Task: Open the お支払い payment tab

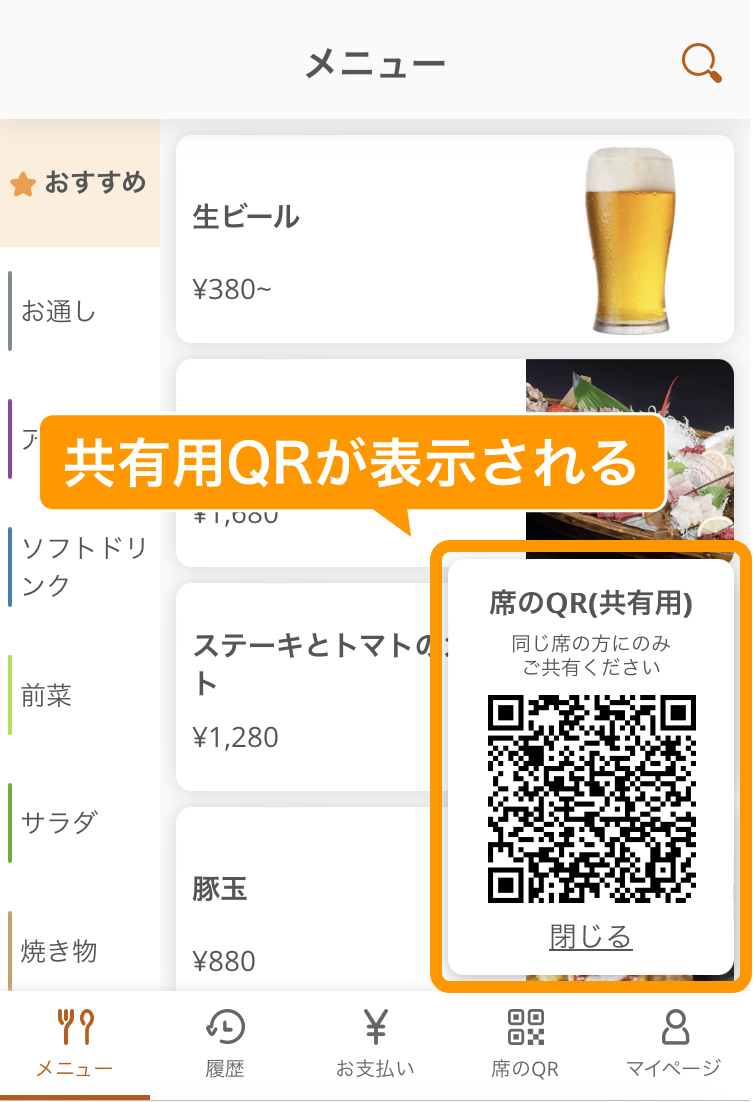Action: (x=375, y=1043)
